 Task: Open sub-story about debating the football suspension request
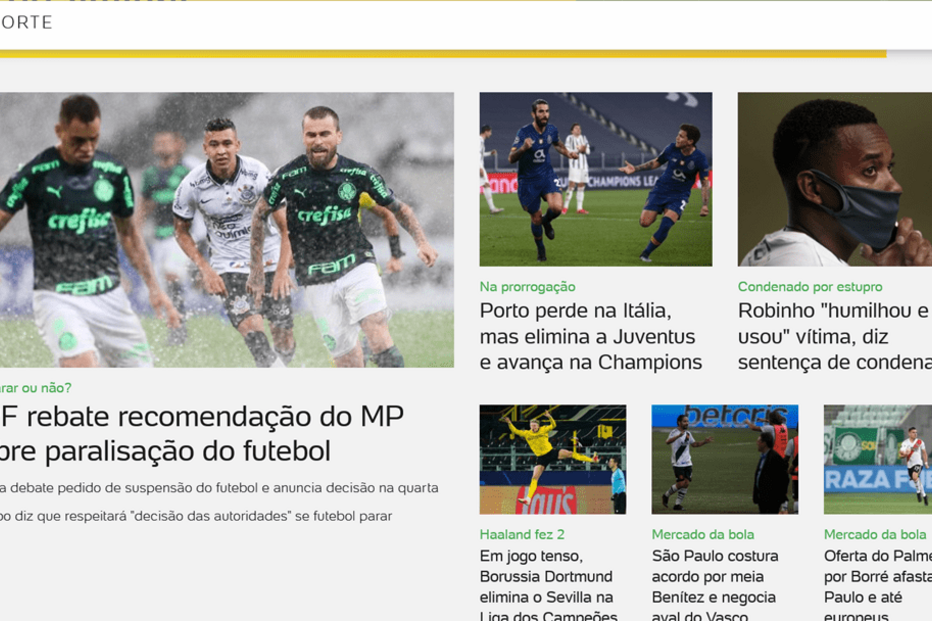click(x=218, y=488)
